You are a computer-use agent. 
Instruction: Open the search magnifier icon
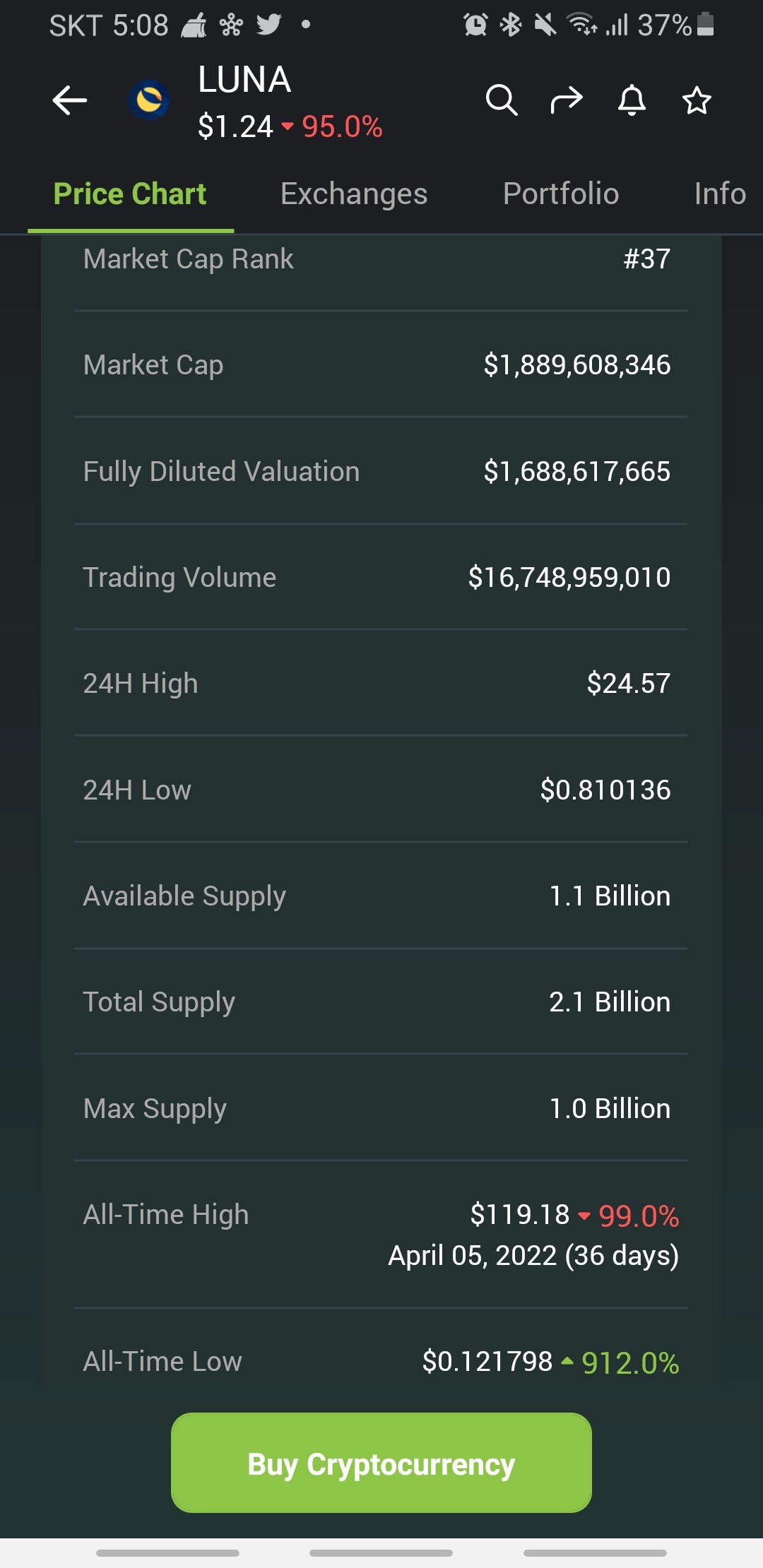[x=502, y=100]
